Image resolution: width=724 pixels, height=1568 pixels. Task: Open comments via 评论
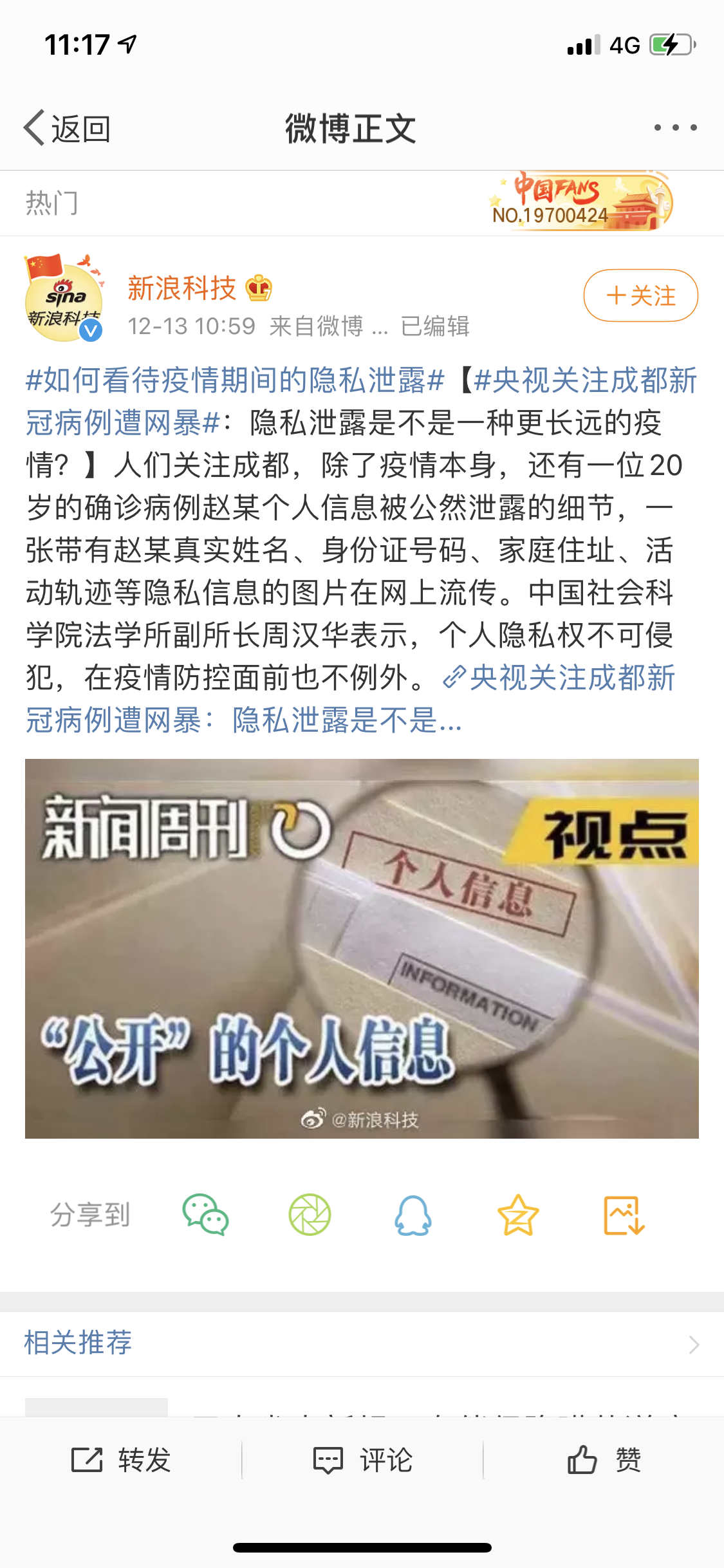tap(362, 1460)
